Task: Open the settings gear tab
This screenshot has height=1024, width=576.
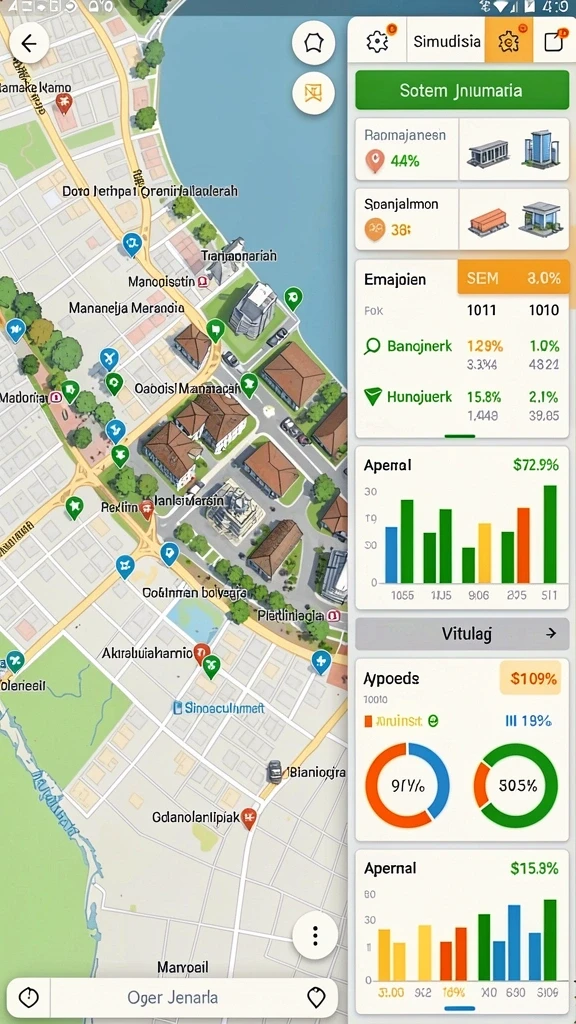Action: pos(377,41)
